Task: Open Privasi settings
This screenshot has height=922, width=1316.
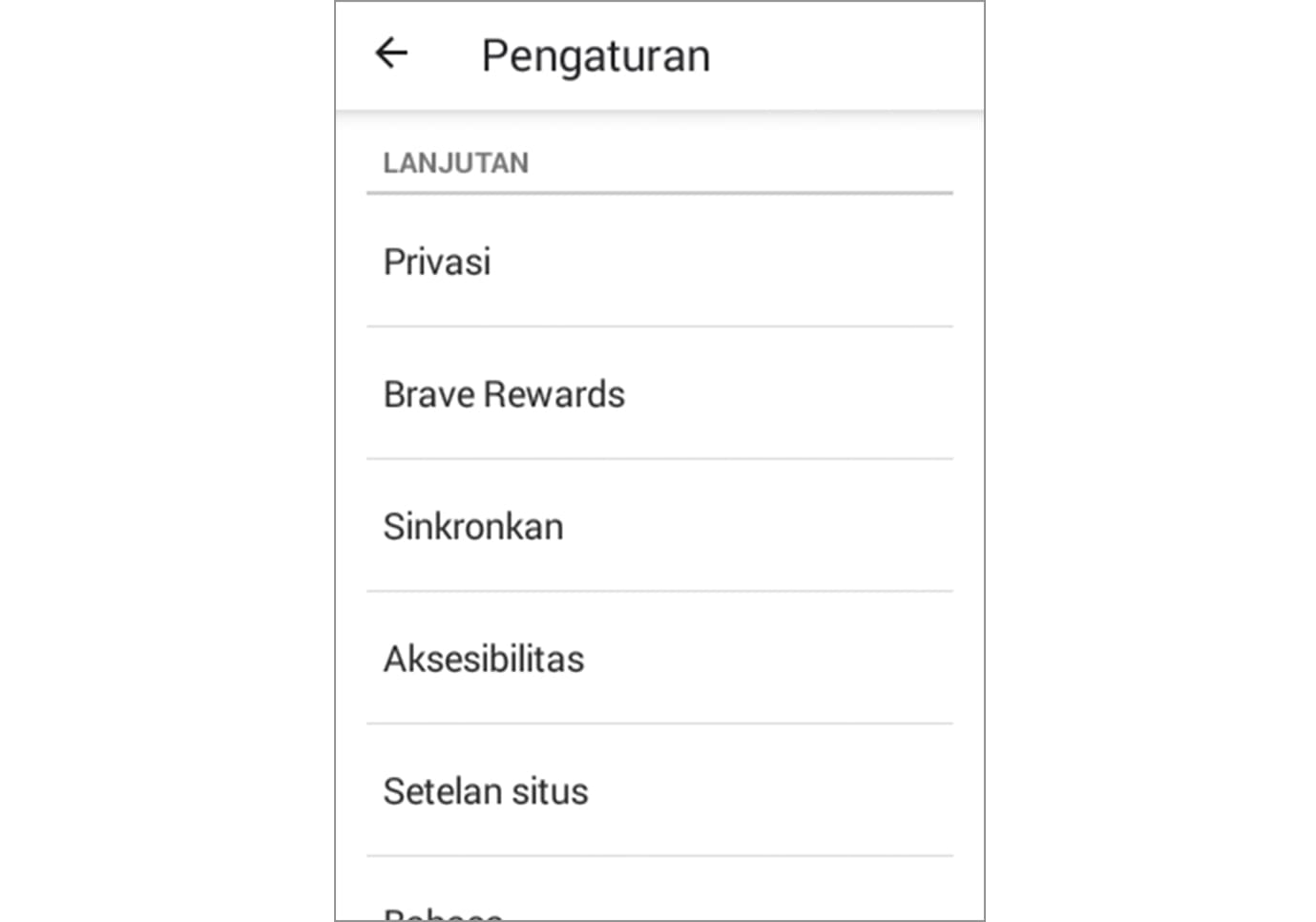Action: pos(438,262)
